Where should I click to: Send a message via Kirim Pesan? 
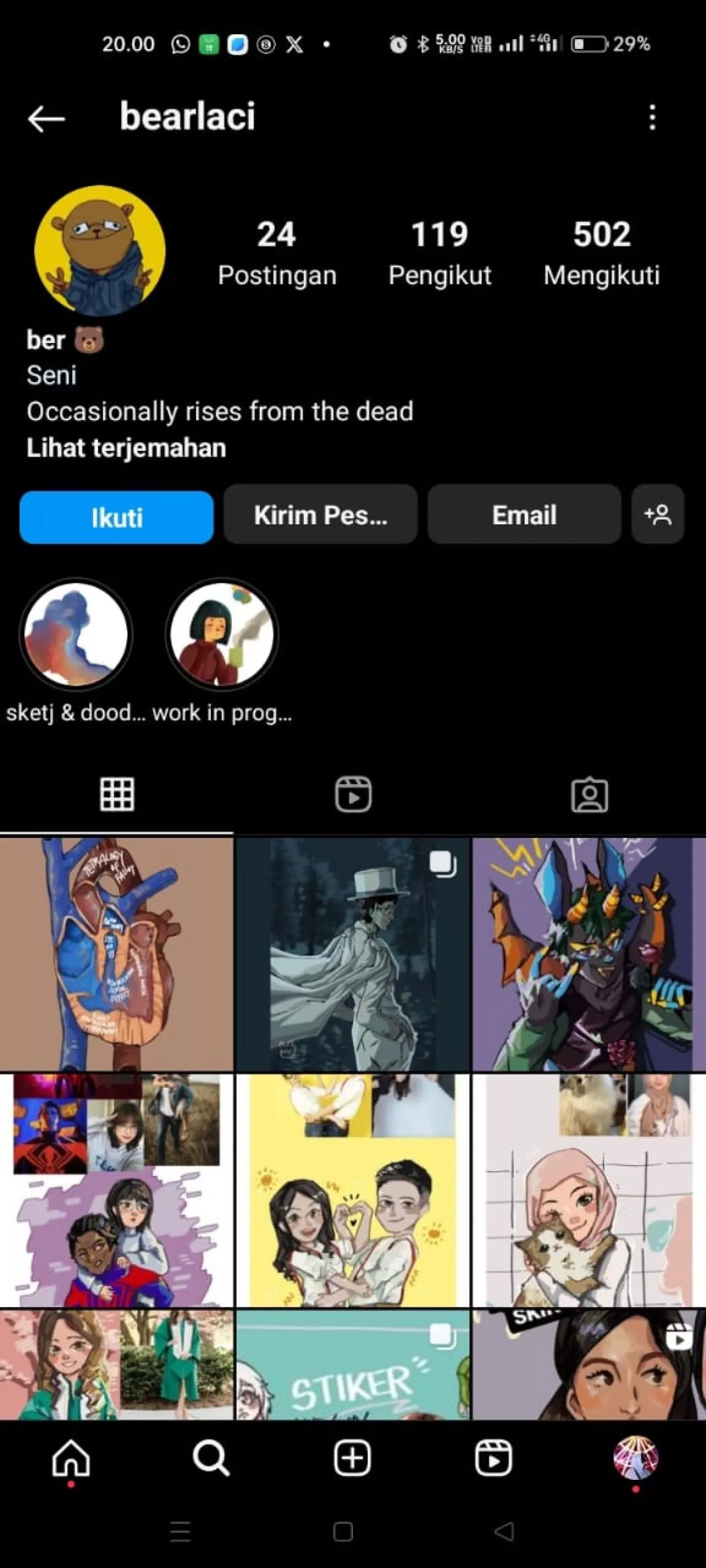point(320,514)
